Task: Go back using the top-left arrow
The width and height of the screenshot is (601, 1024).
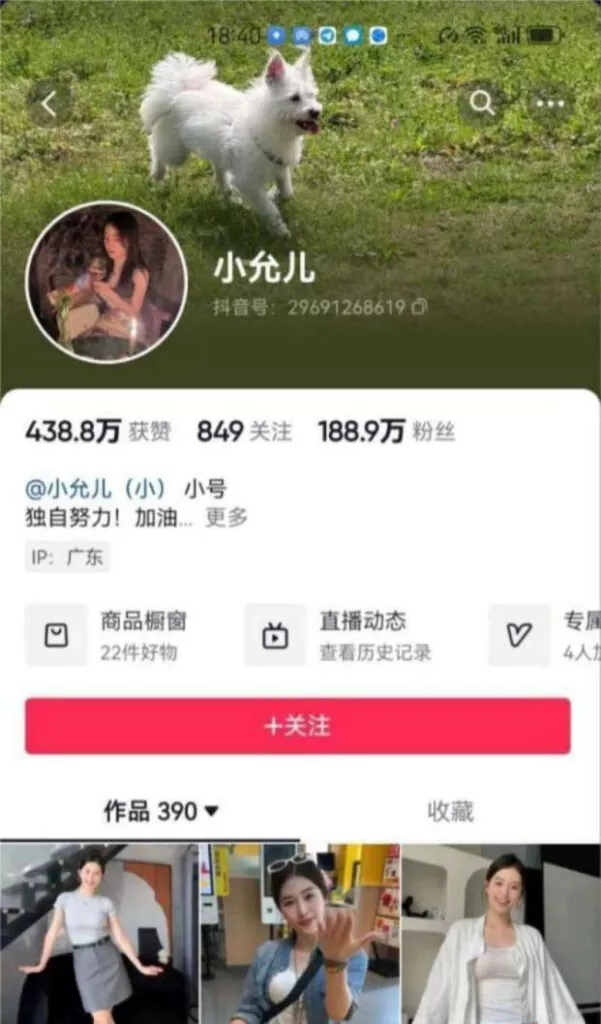Action: [48, 102]
